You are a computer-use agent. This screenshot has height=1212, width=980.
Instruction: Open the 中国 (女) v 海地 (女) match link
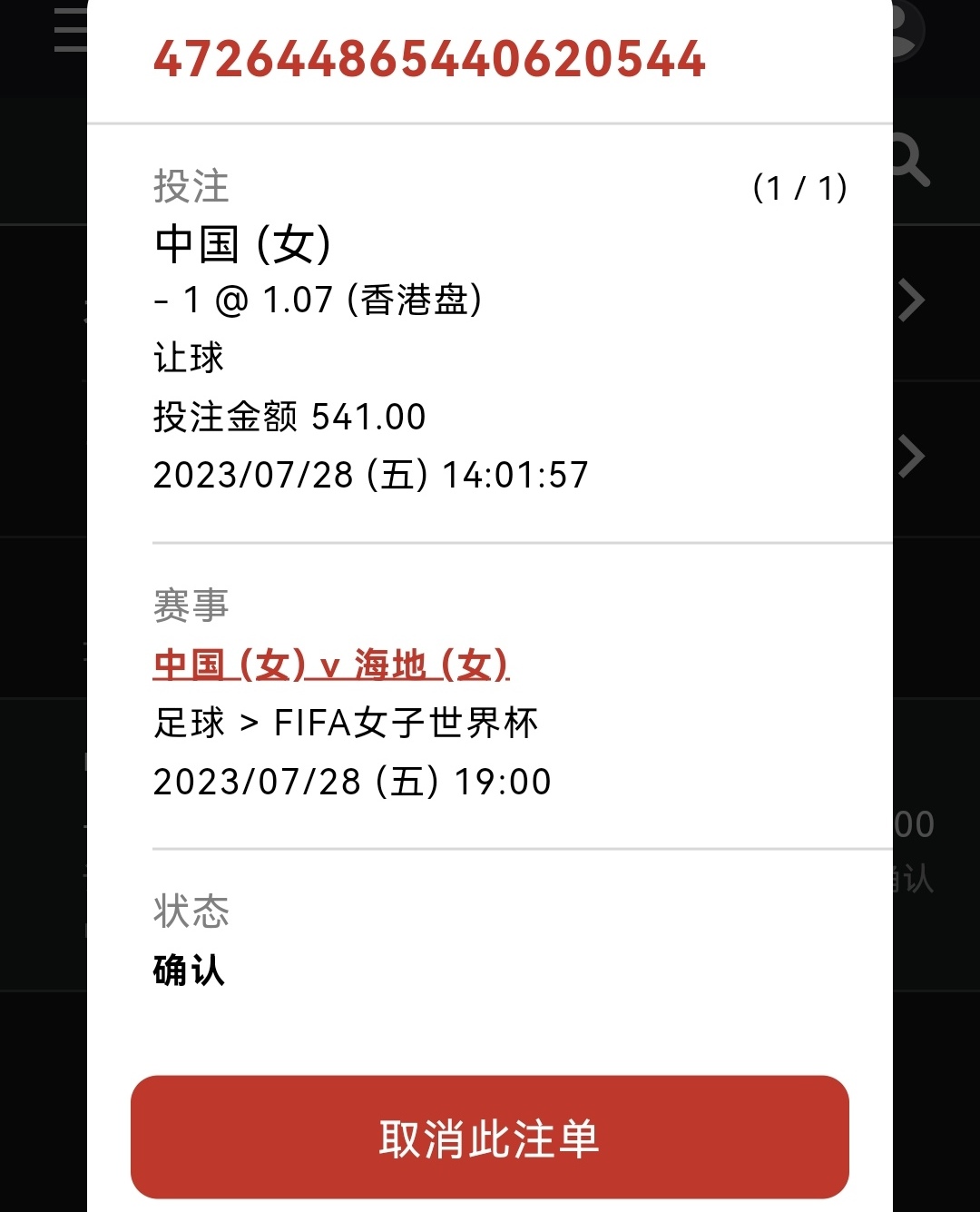tap(331, 665)
